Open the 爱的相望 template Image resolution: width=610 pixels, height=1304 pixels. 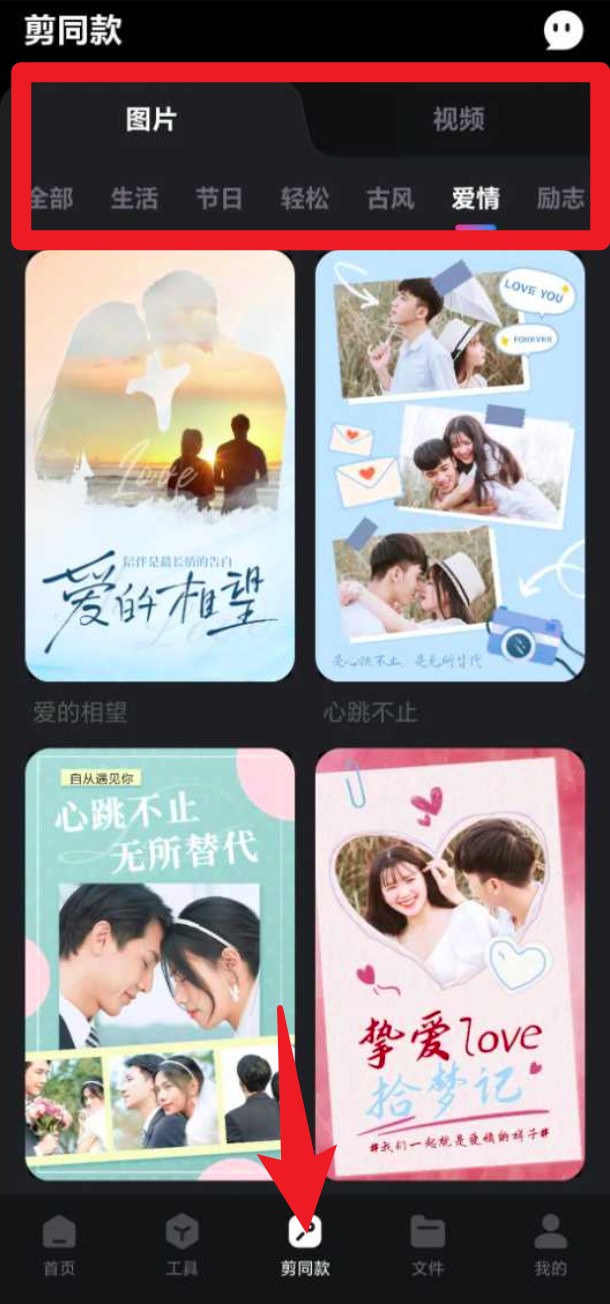tap(160, 466)
